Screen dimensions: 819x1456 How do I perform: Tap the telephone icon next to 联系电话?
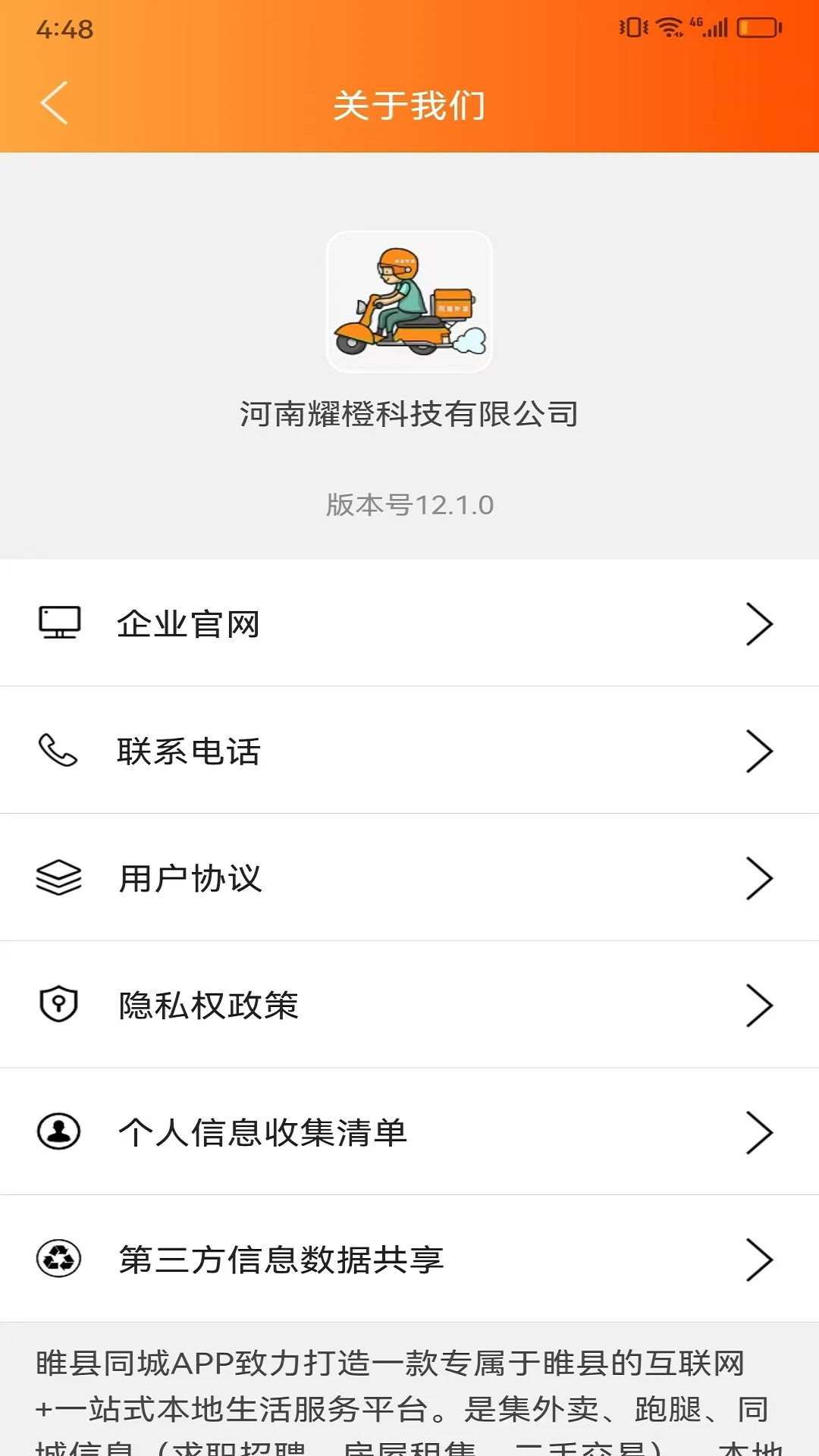point(58,750)
